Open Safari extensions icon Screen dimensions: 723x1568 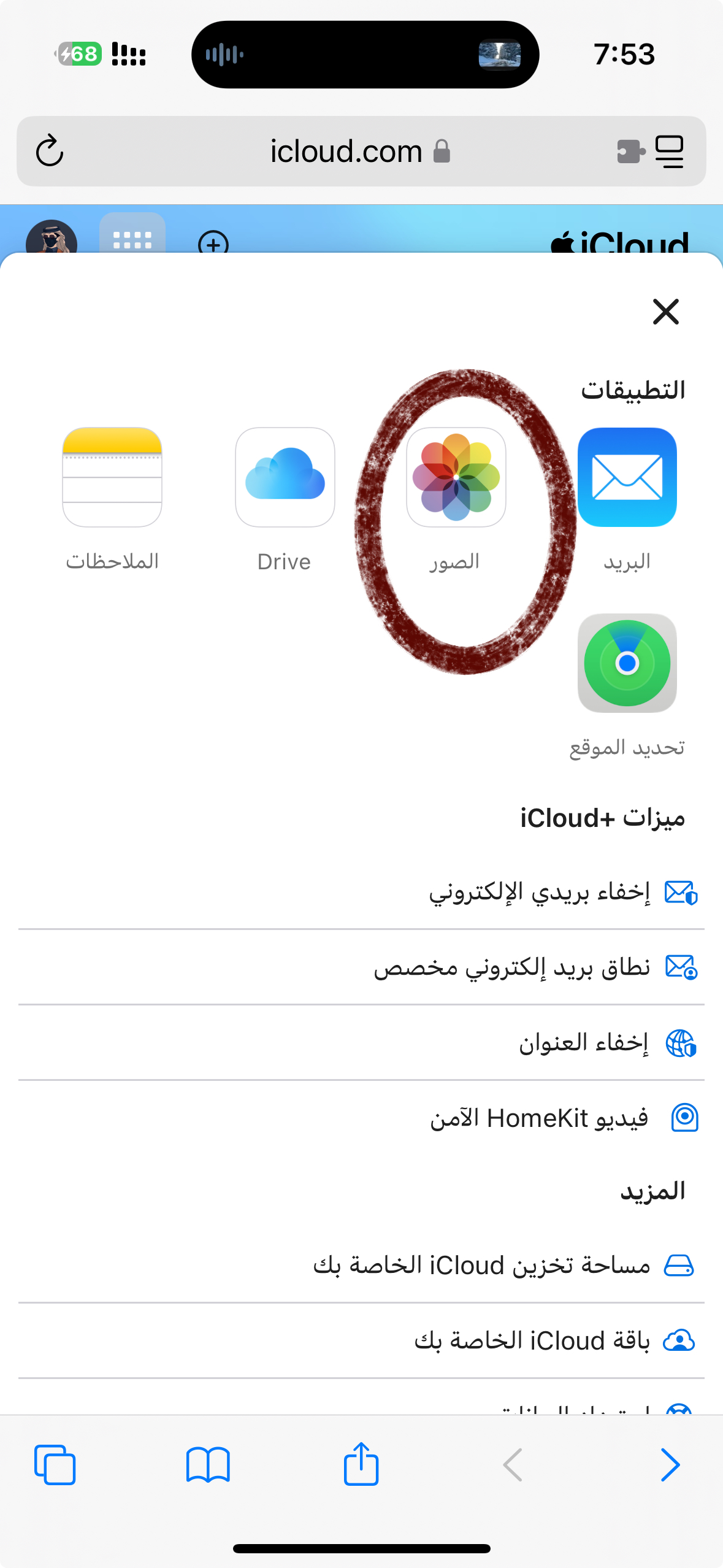(630, 151)
